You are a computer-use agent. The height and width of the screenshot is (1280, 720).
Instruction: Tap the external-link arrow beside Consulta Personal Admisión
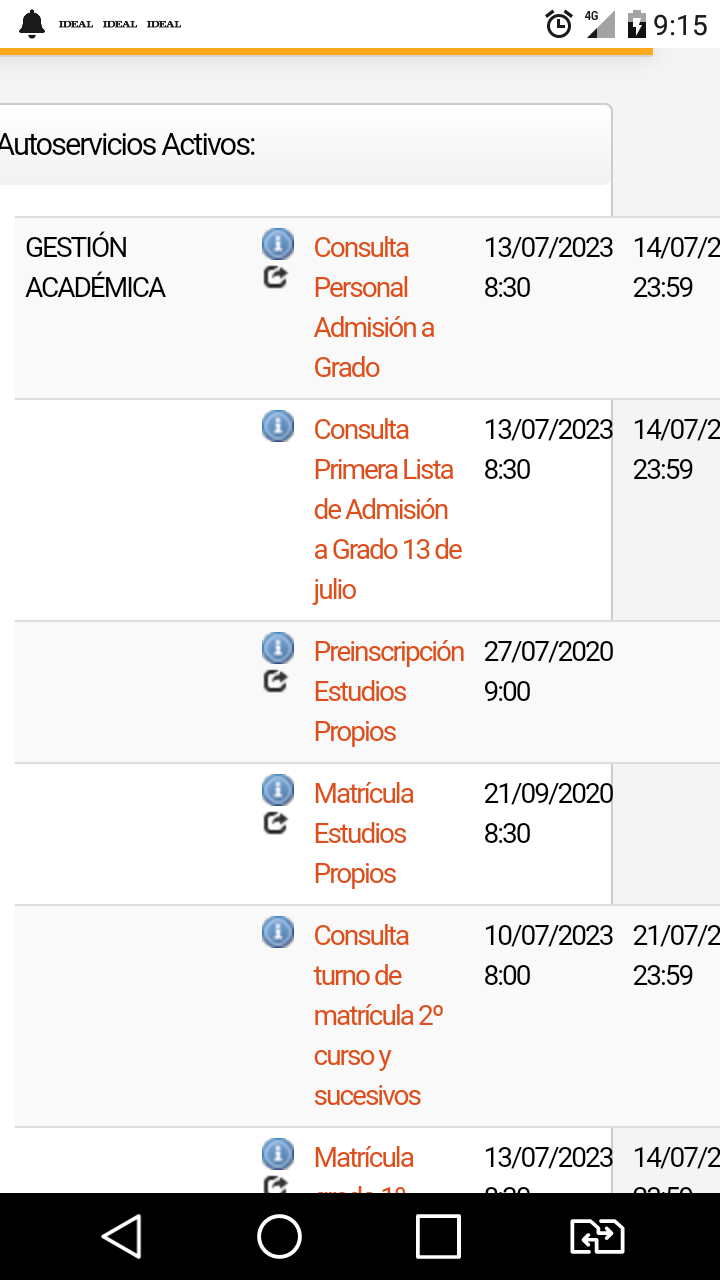275,278
